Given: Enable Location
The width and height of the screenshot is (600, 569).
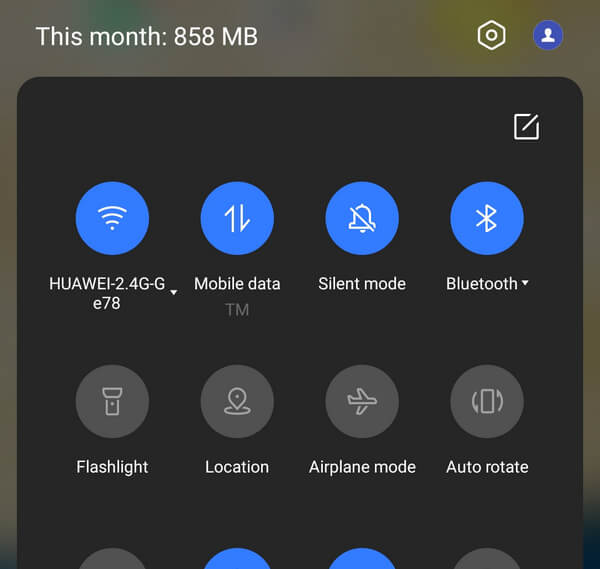Looking at the screenshot, I should (237, 402).
